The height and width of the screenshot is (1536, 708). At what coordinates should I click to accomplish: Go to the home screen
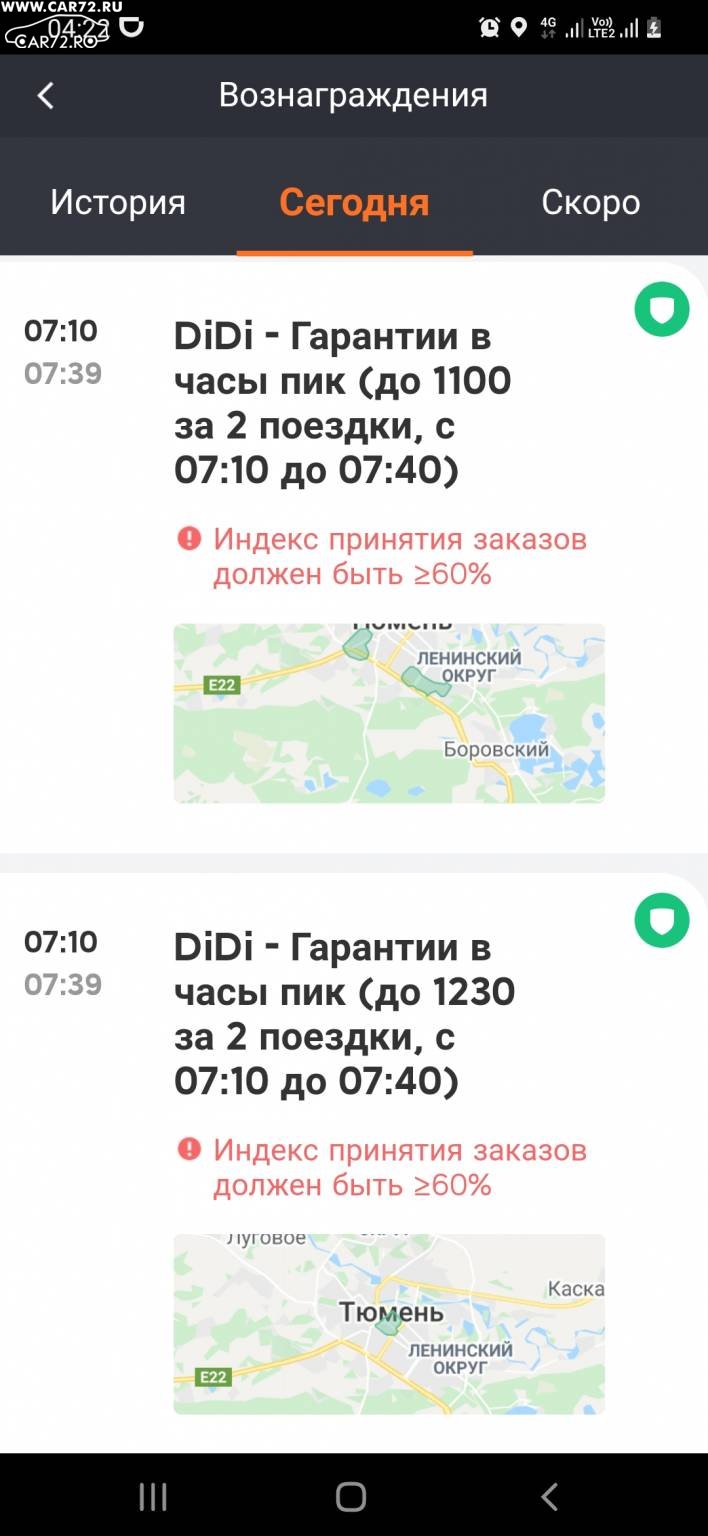351,1497
